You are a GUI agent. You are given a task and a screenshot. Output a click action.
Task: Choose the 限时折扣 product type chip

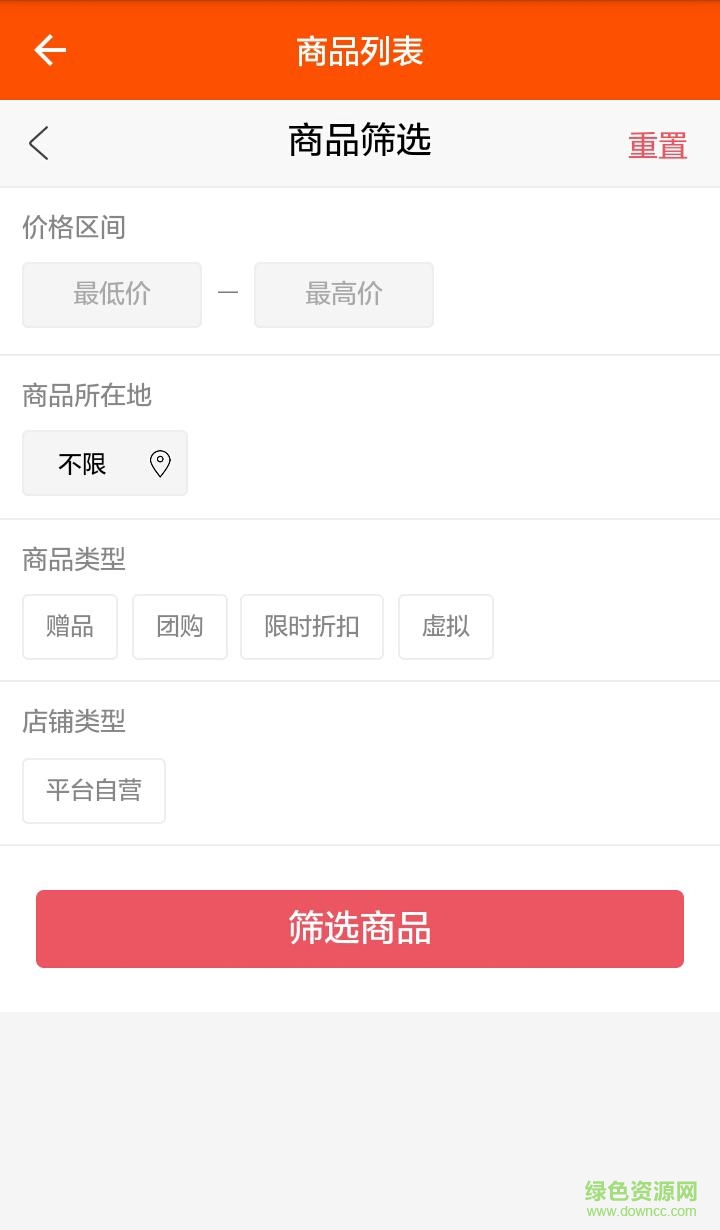312,627
